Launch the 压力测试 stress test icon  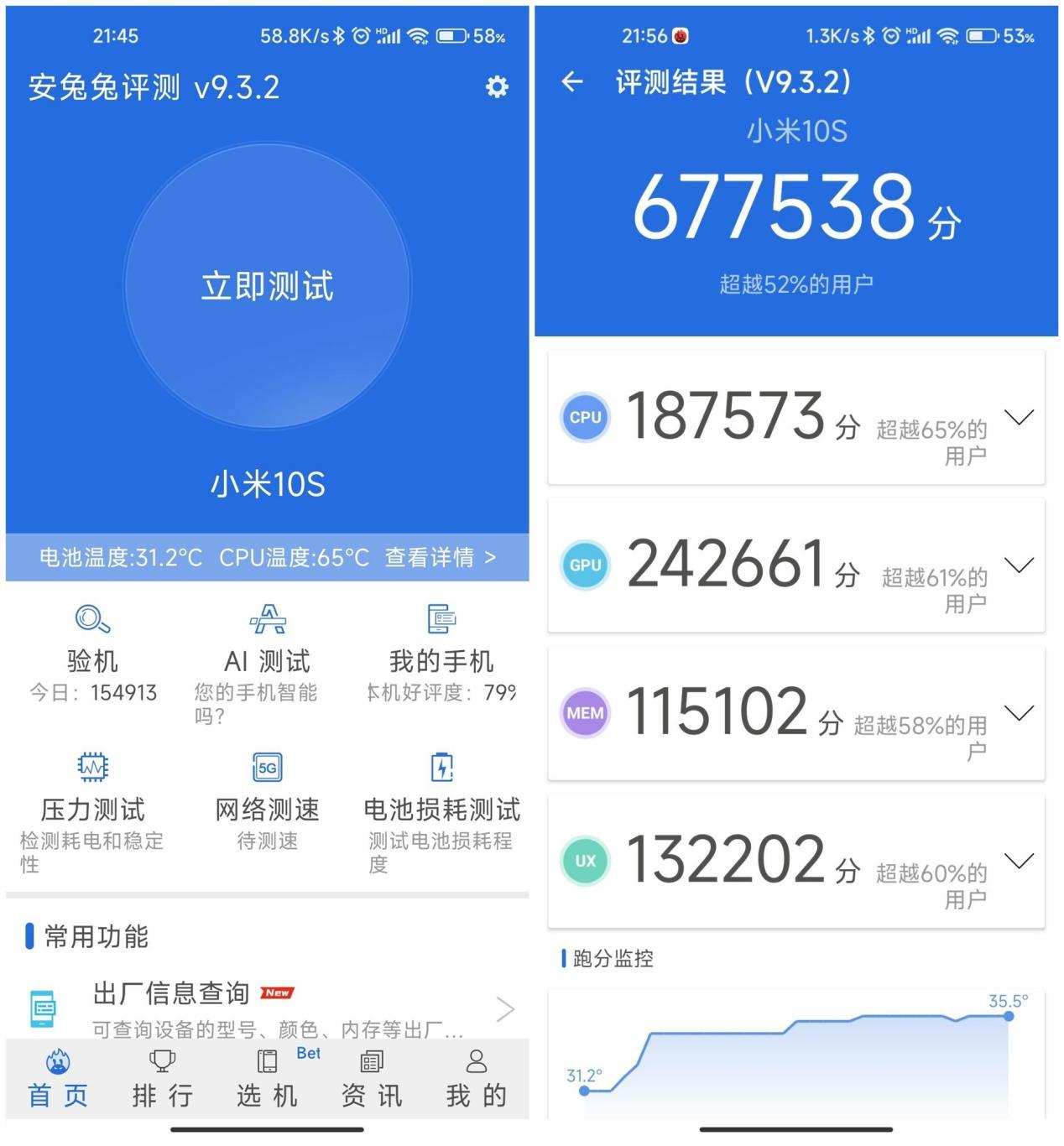pyautogui.click(x=92, y=768)
